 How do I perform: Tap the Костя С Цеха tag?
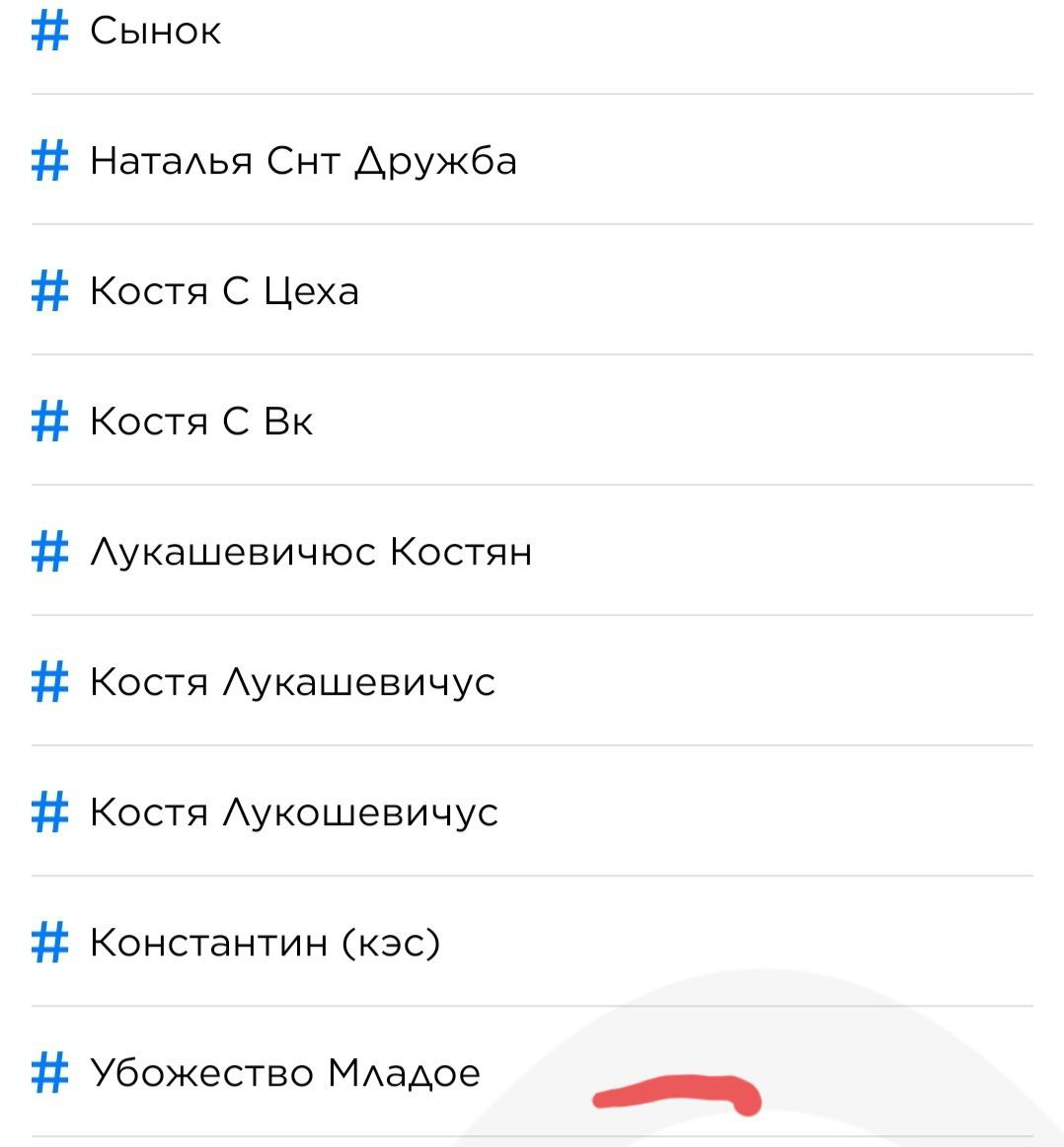coord(224,291)
